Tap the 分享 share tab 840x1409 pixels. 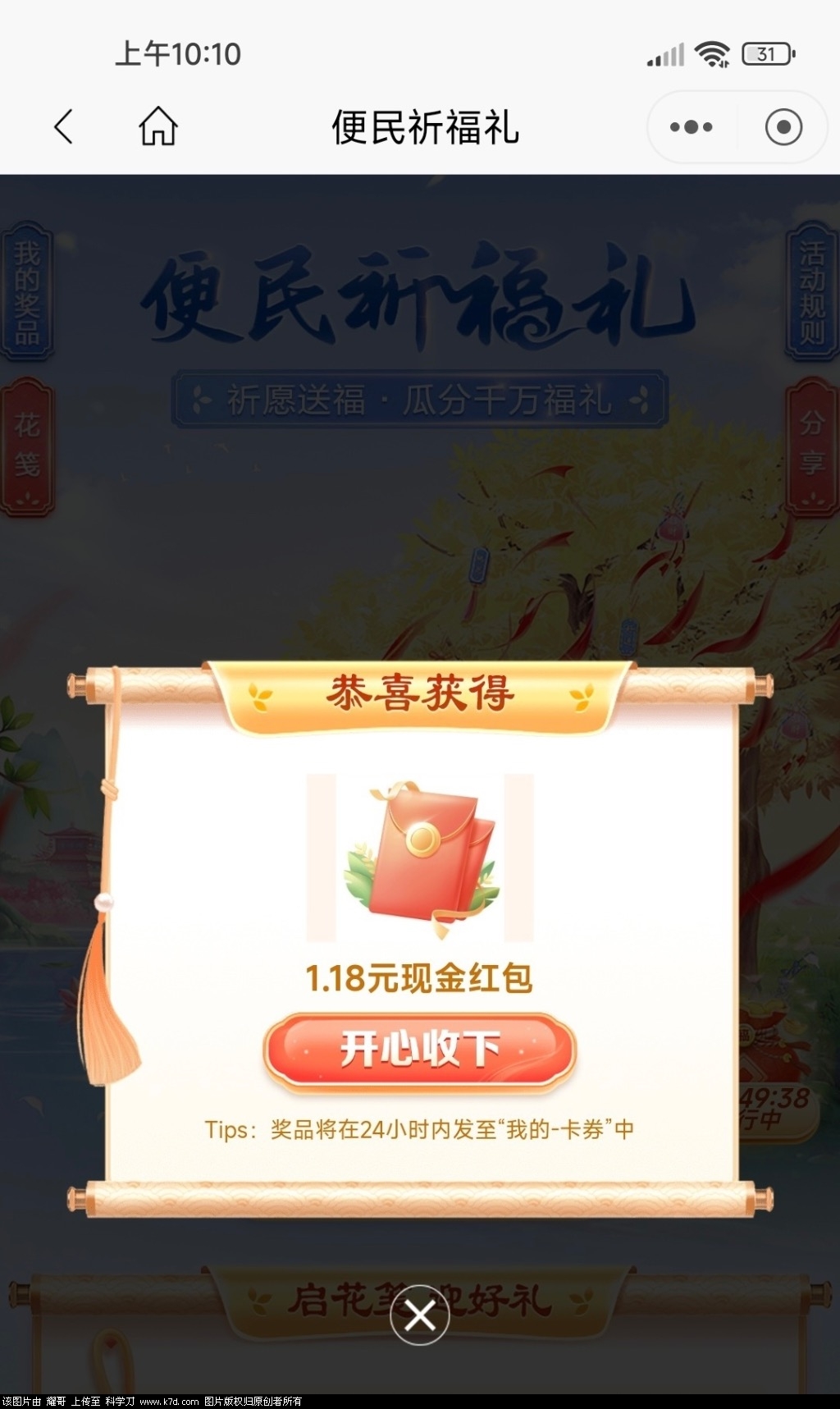(811, 446)
